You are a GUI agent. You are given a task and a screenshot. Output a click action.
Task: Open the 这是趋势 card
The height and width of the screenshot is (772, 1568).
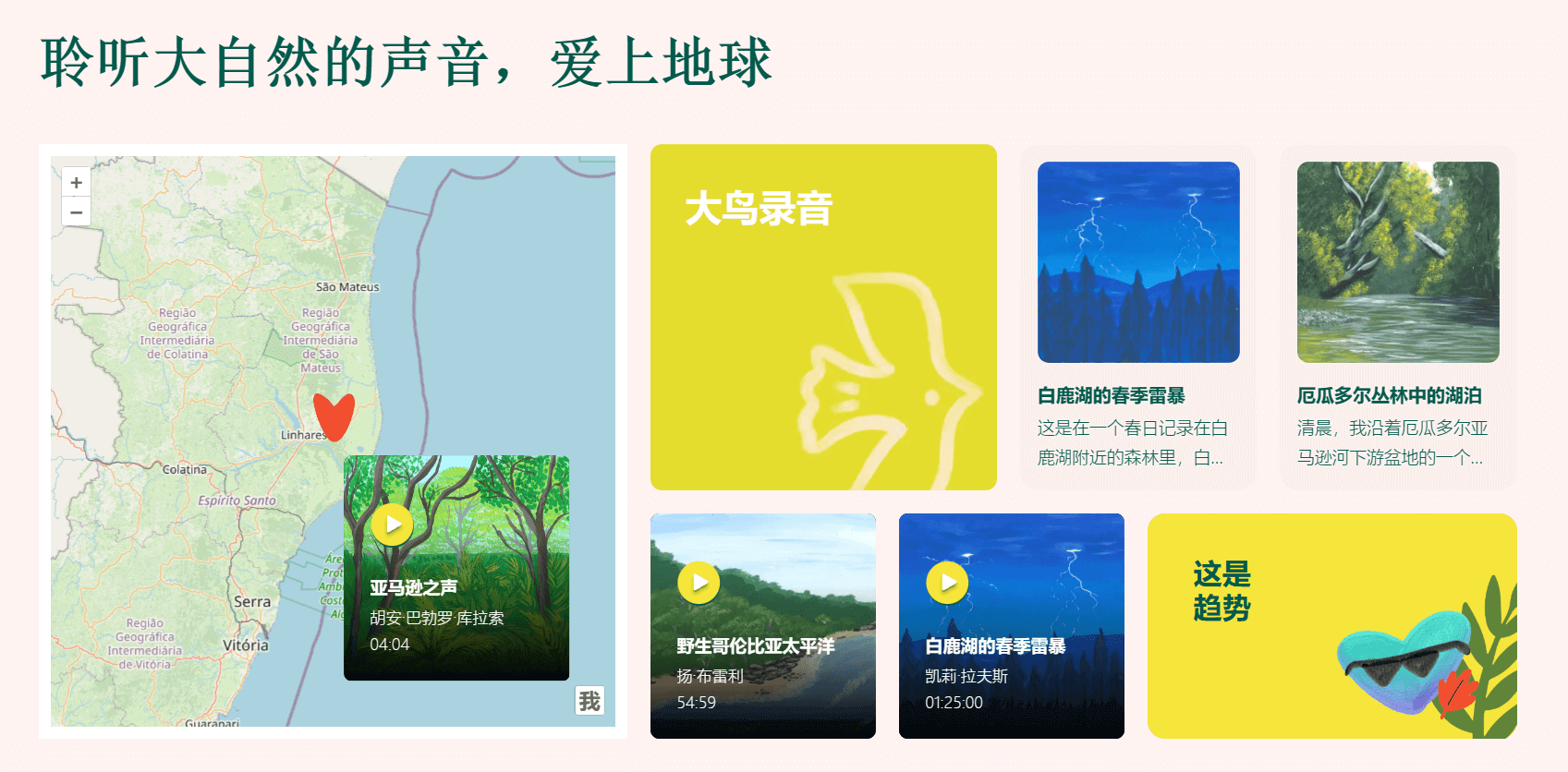pyautogui.click(x=1331, y=626)
